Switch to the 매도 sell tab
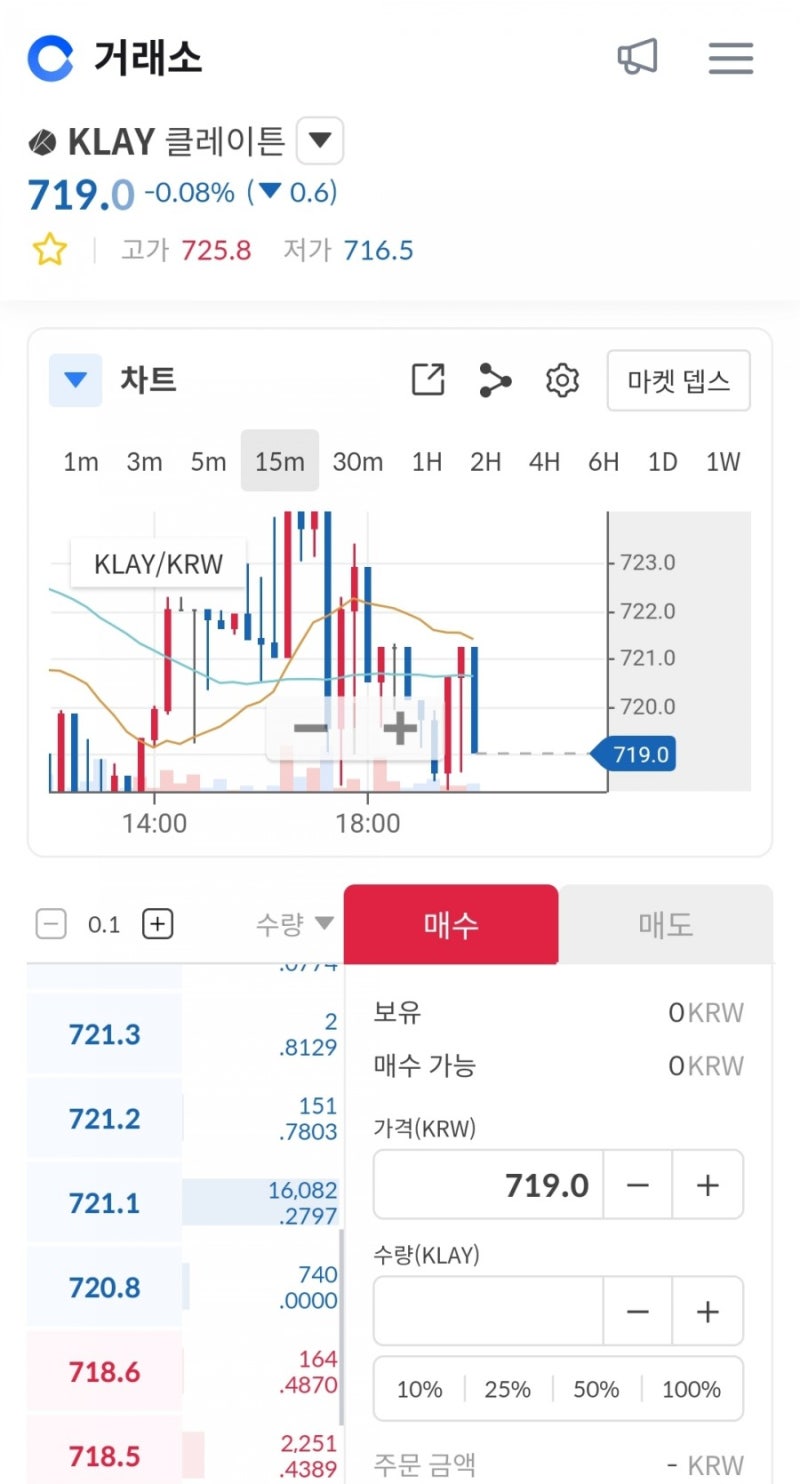This screenshot has width=800, height=1484. tap(665, 924)
